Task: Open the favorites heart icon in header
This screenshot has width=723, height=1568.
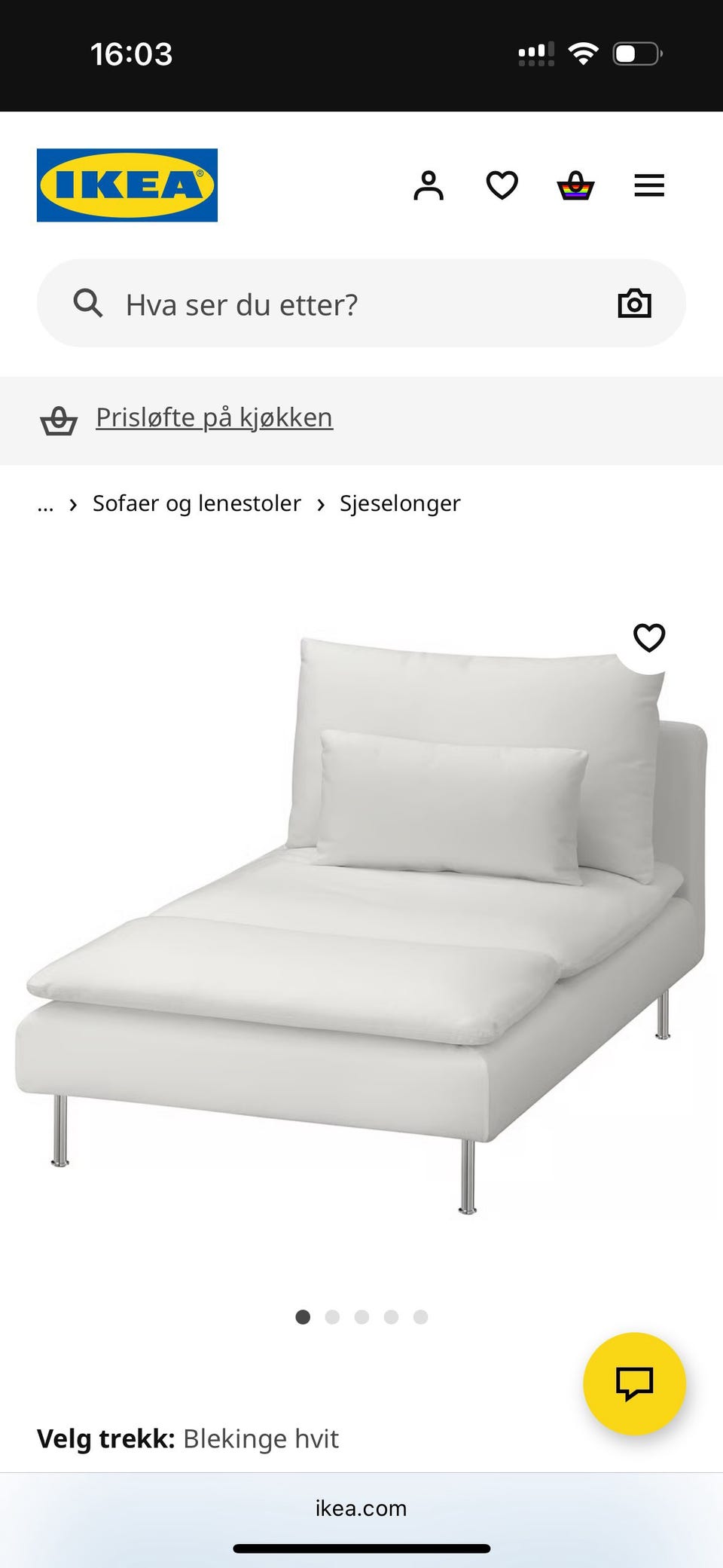Action: coord(501,185)
